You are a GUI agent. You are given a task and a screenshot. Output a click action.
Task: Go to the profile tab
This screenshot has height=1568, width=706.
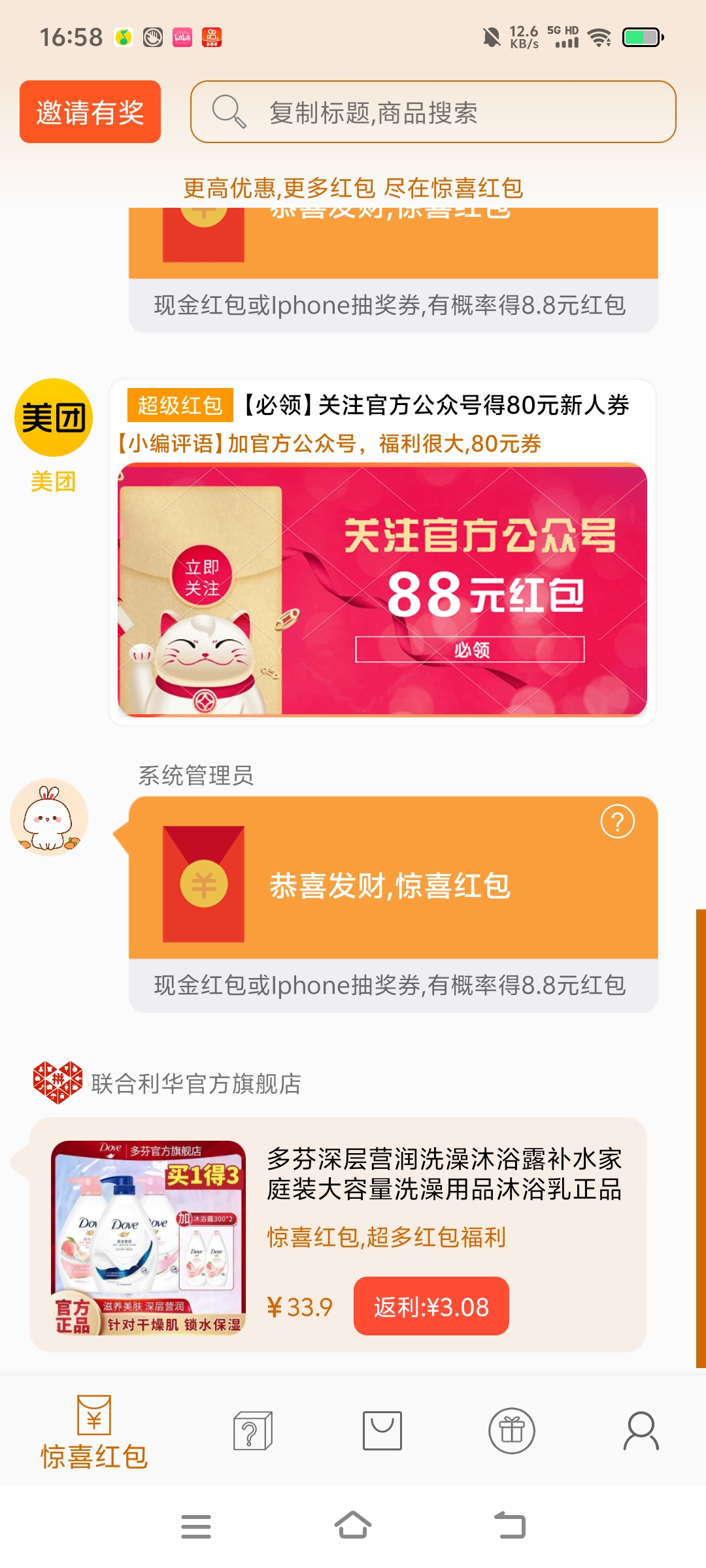641,1431
